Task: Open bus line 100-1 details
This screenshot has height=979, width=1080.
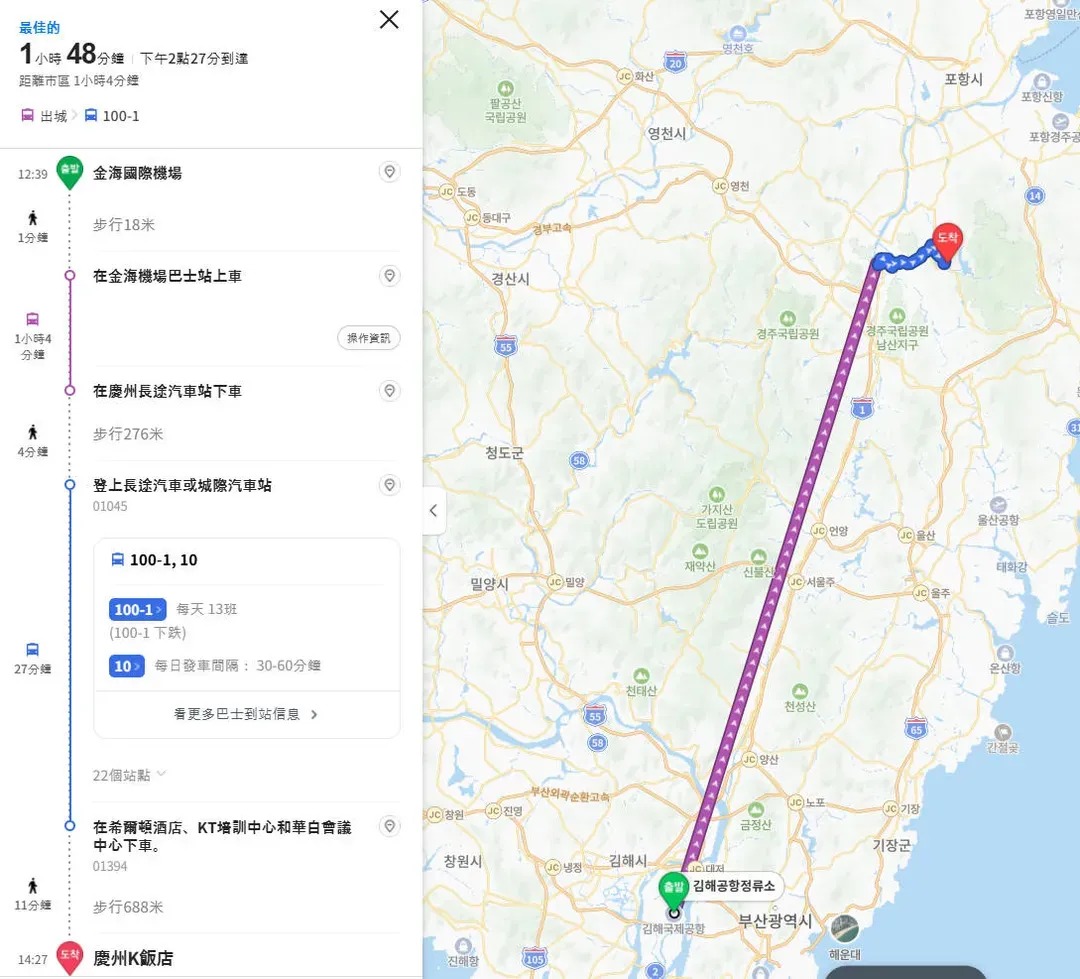Action: coord(137,610)
